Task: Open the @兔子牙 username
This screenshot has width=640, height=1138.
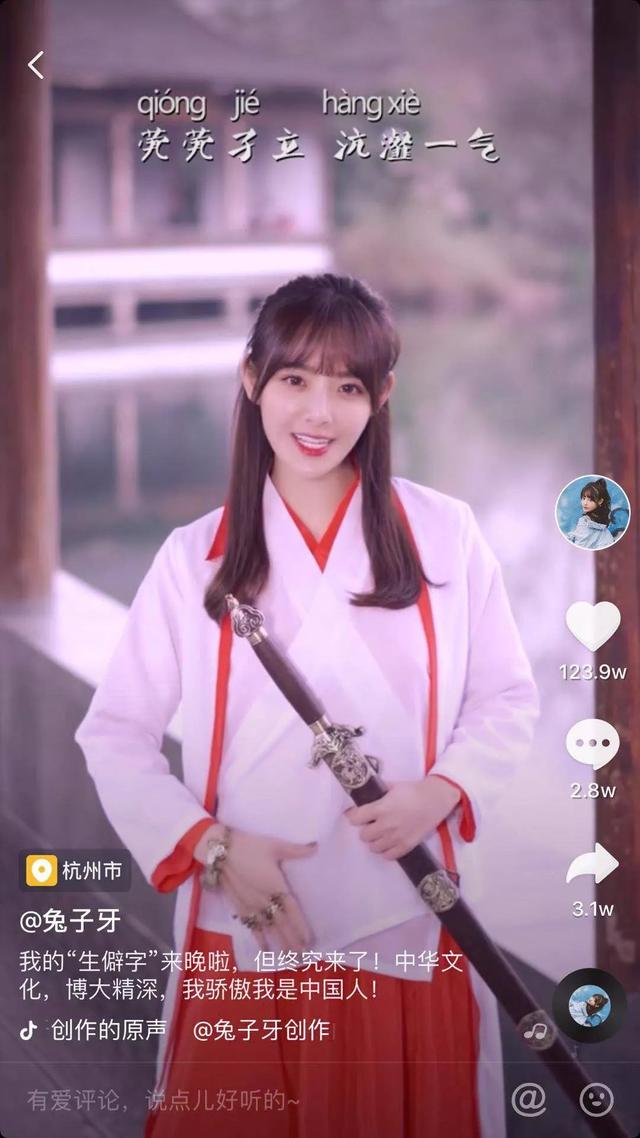Action: click(x=70, y=922)
